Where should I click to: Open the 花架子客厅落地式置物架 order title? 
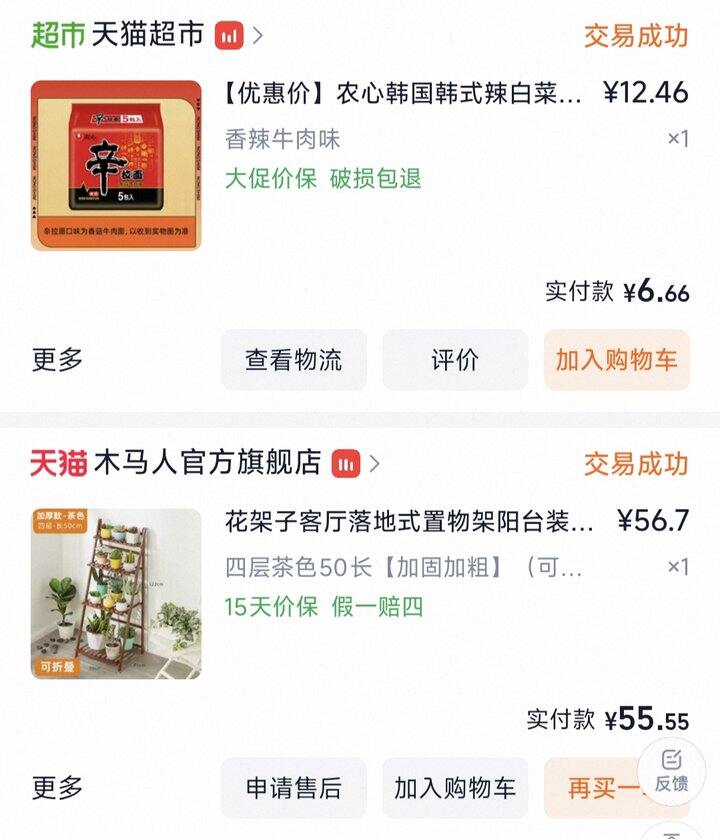(409, 521)
